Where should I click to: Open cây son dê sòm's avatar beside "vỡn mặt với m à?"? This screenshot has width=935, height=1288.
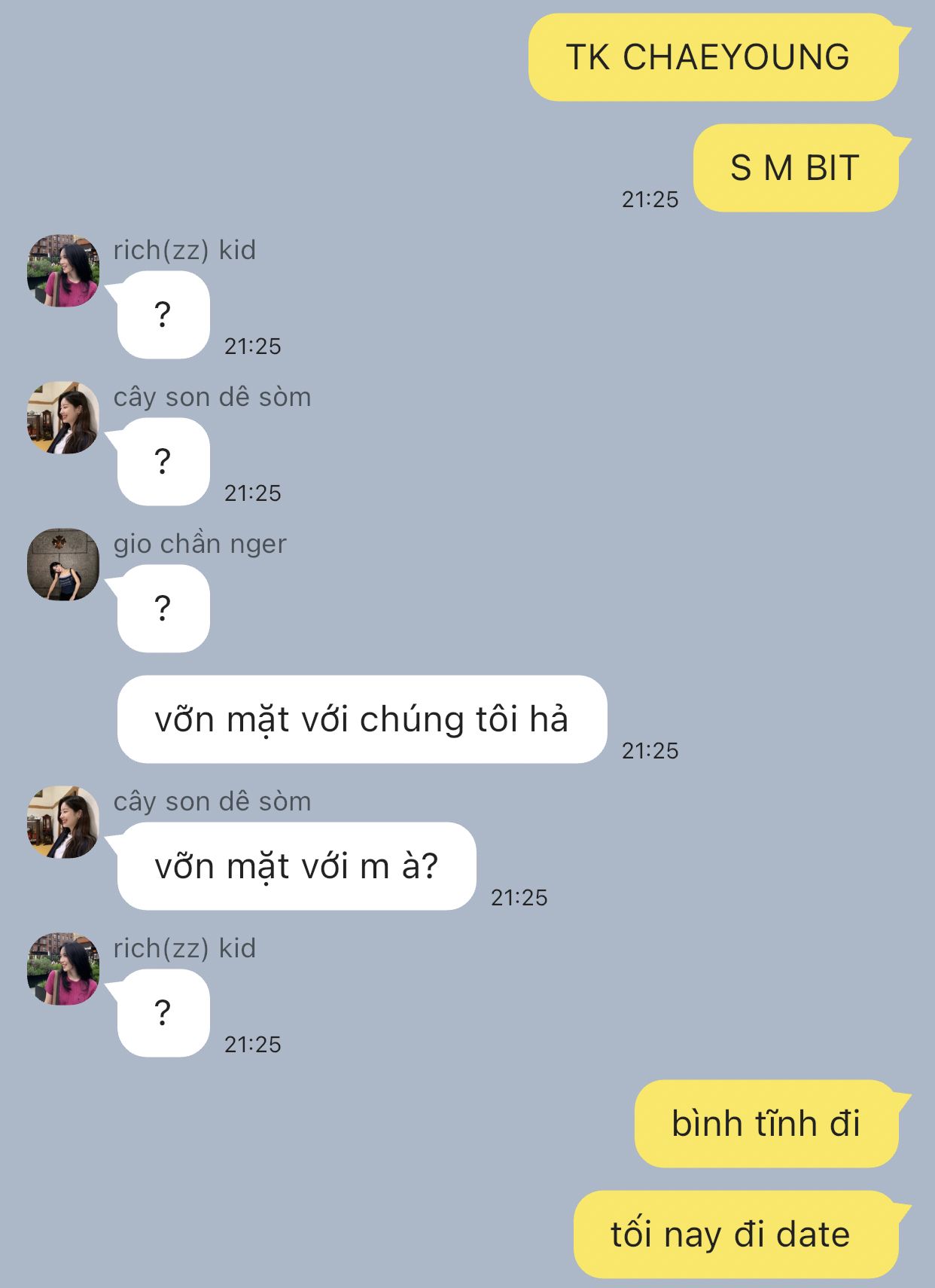pos(63,822)
